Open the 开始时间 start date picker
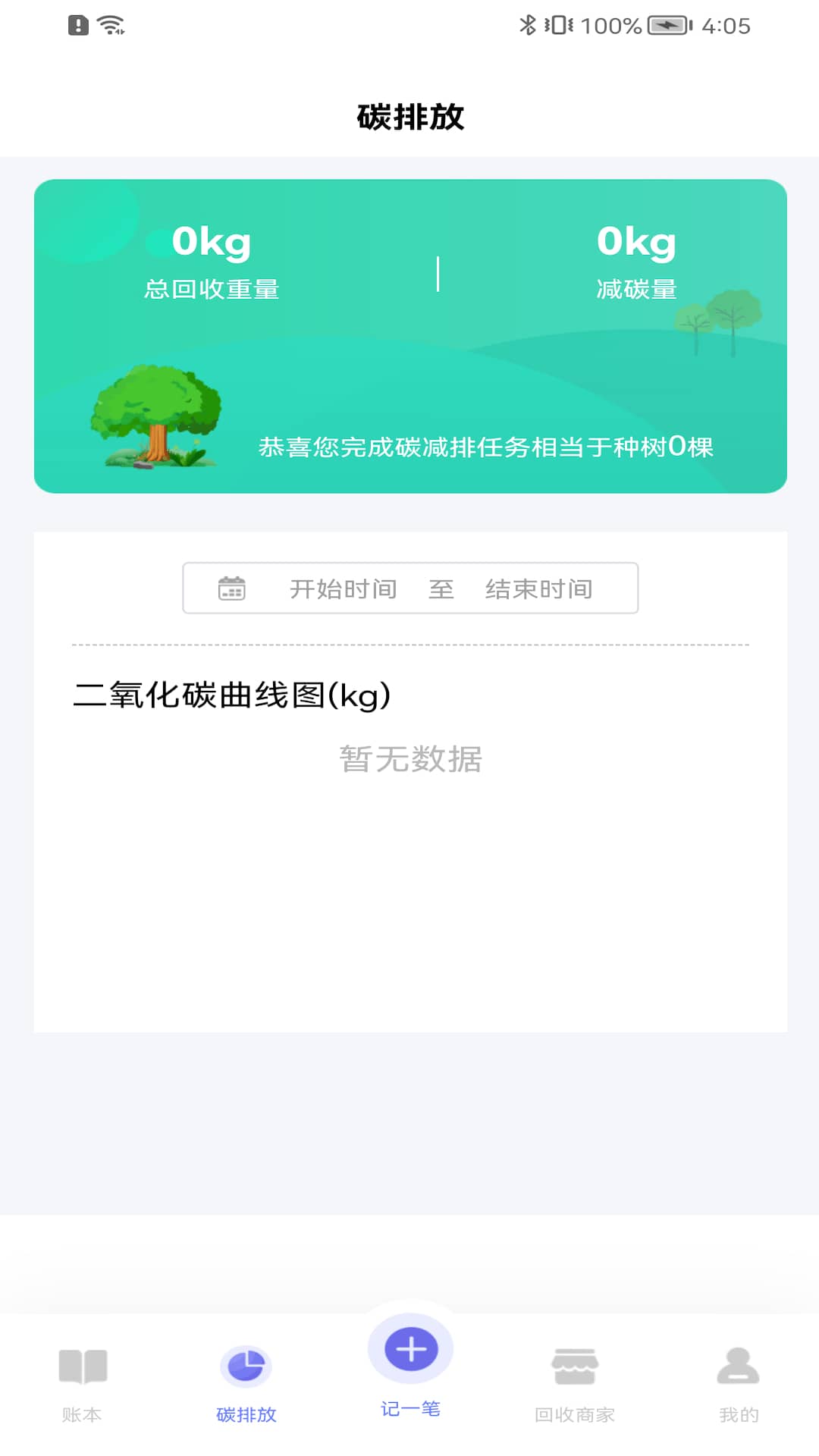 (343, 588)
